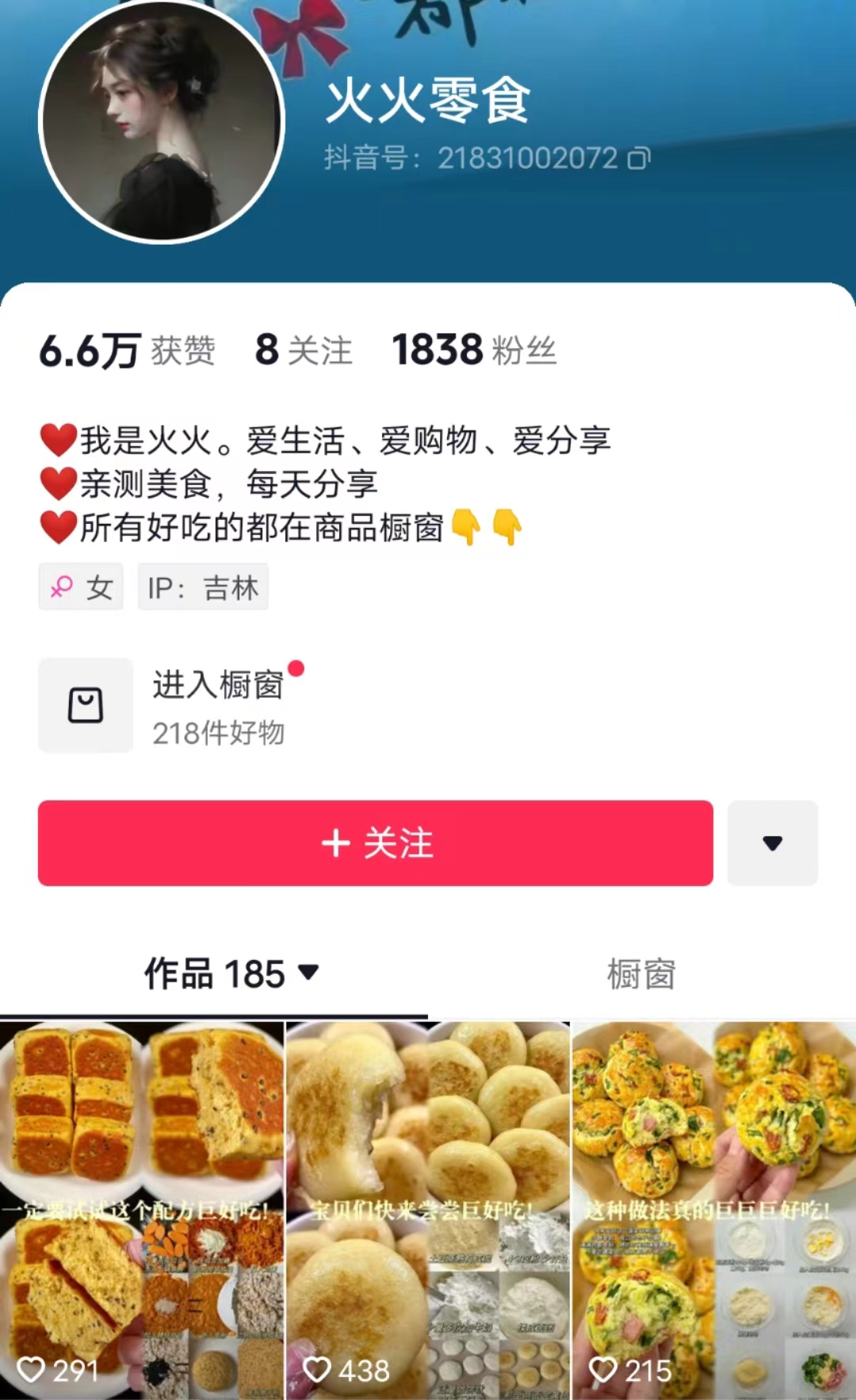Copy the Douyin ID number

pos(639,159)
